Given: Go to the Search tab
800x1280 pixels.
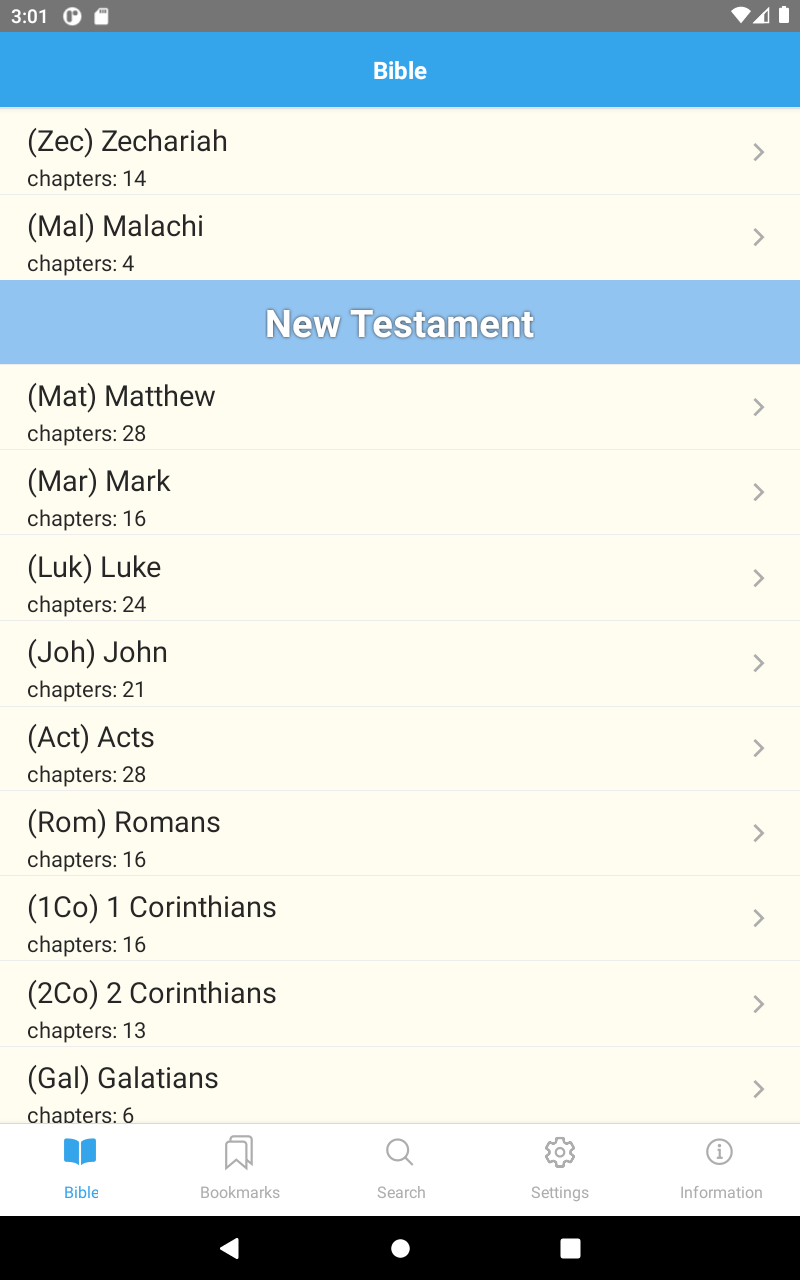Looking at the screenshot, I should tap(400, 1168).
